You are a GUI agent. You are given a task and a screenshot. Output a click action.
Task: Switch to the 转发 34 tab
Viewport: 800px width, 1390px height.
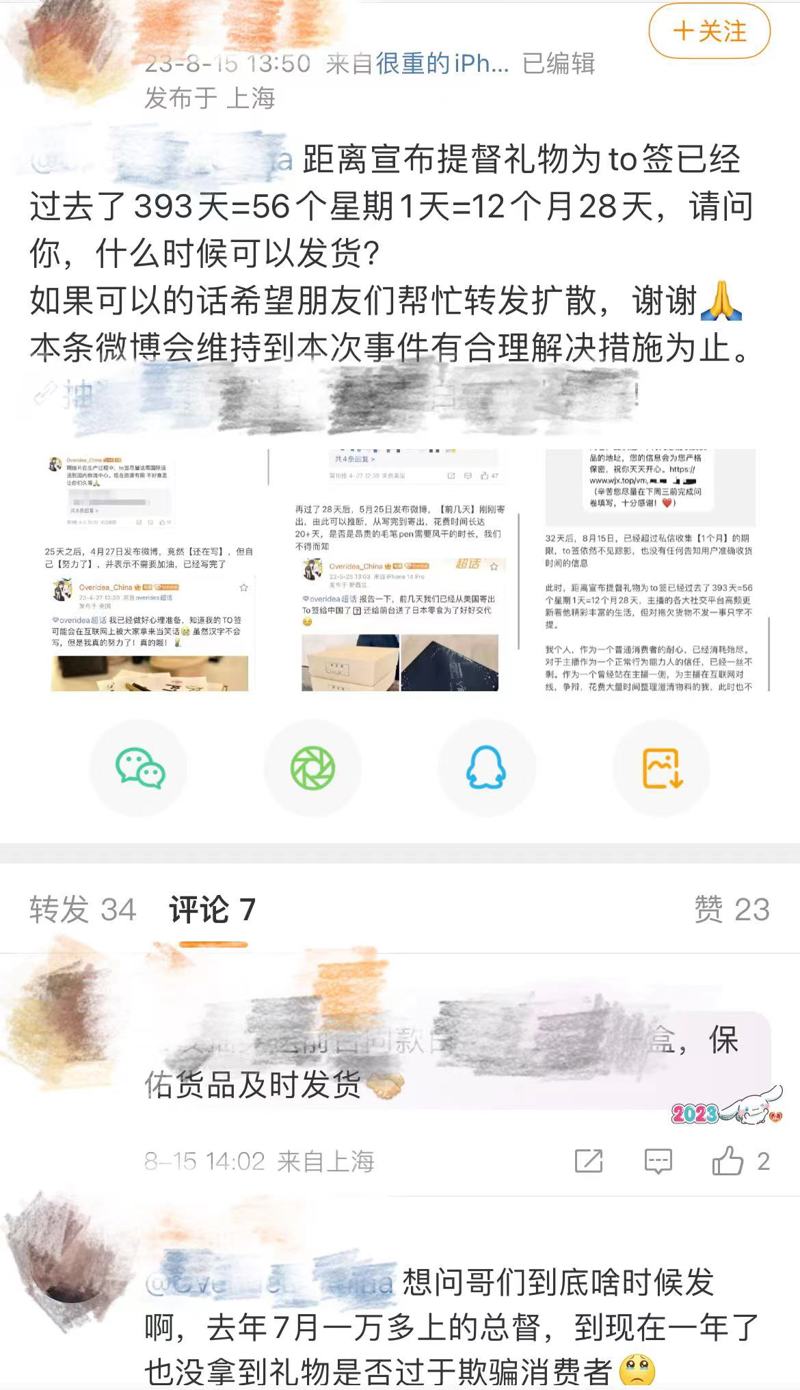(82, 909)
